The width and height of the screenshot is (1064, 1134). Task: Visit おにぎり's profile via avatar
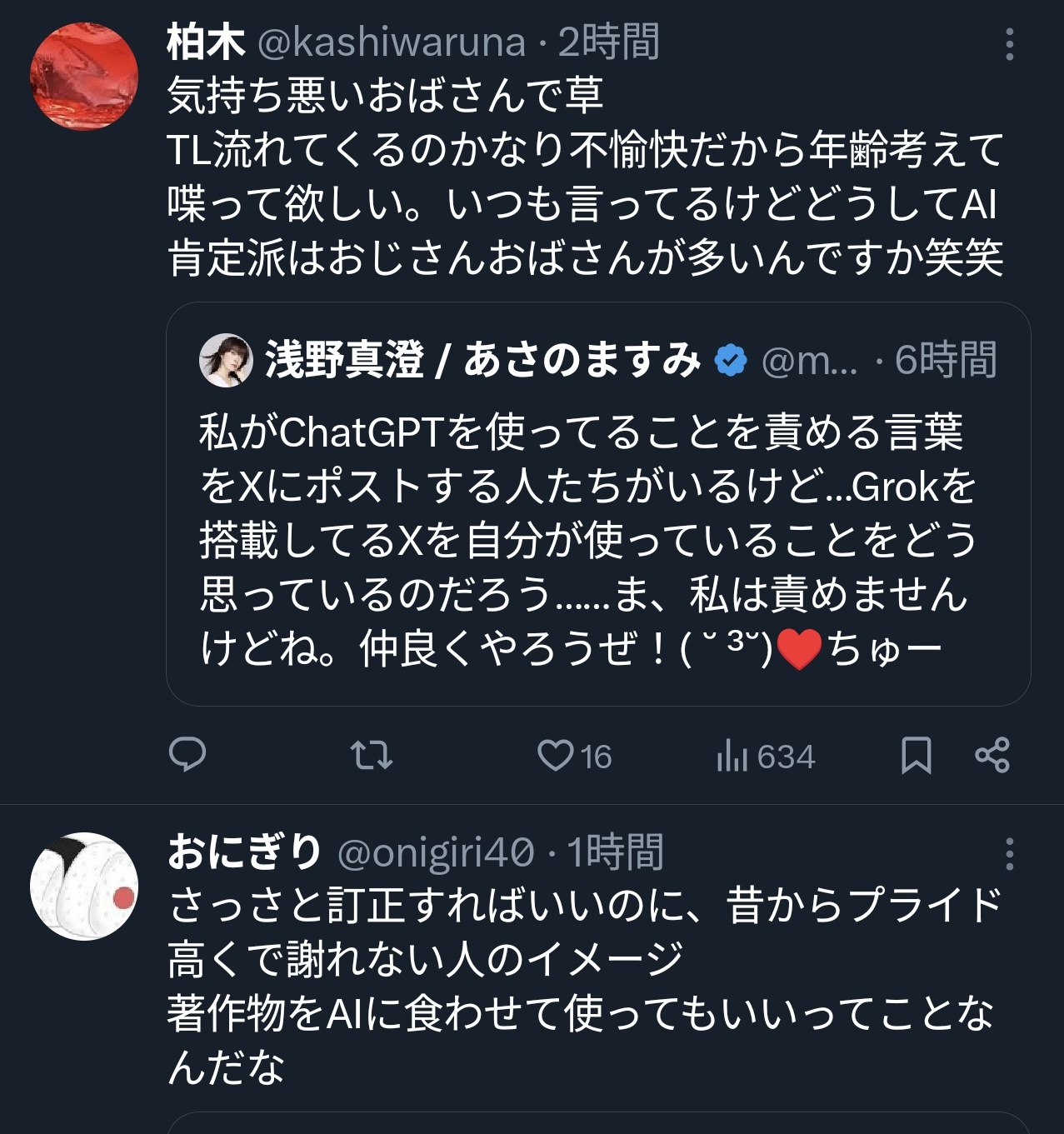83,886
